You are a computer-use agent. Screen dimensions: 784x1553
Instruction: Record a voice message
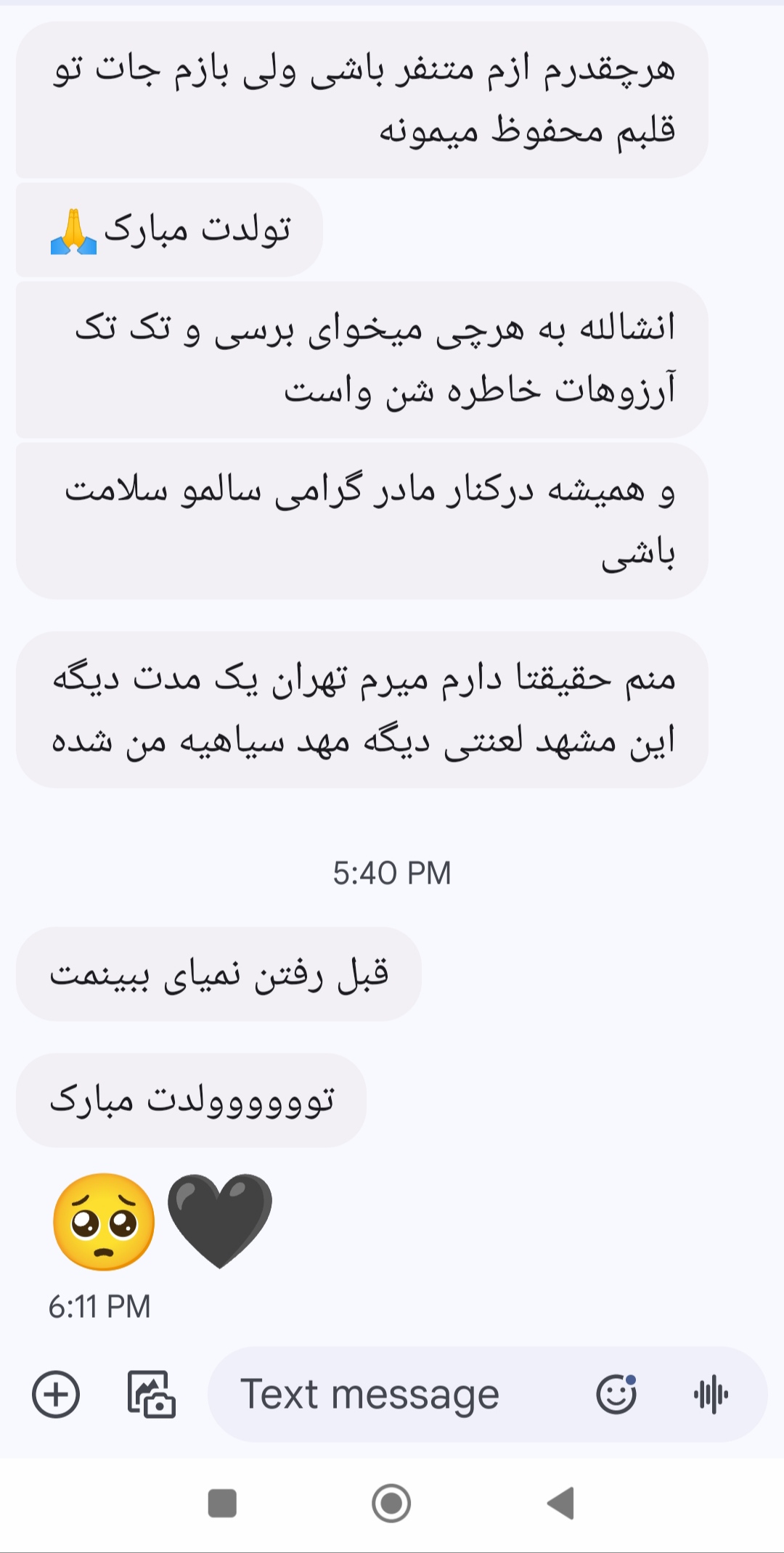pos(711,1394)
